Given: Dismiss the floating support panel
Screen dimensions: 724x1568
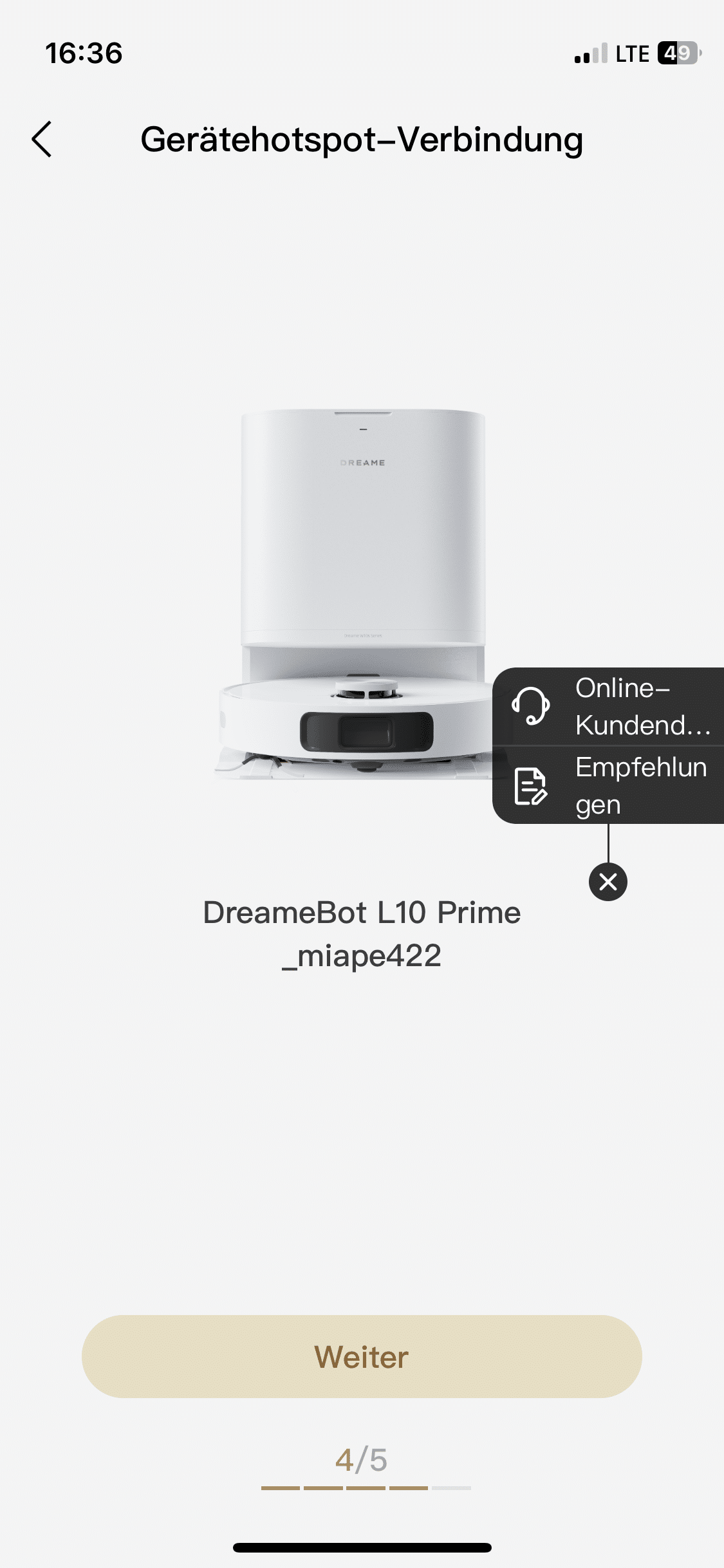Looking at the screenshot, I should pos(608,881).
